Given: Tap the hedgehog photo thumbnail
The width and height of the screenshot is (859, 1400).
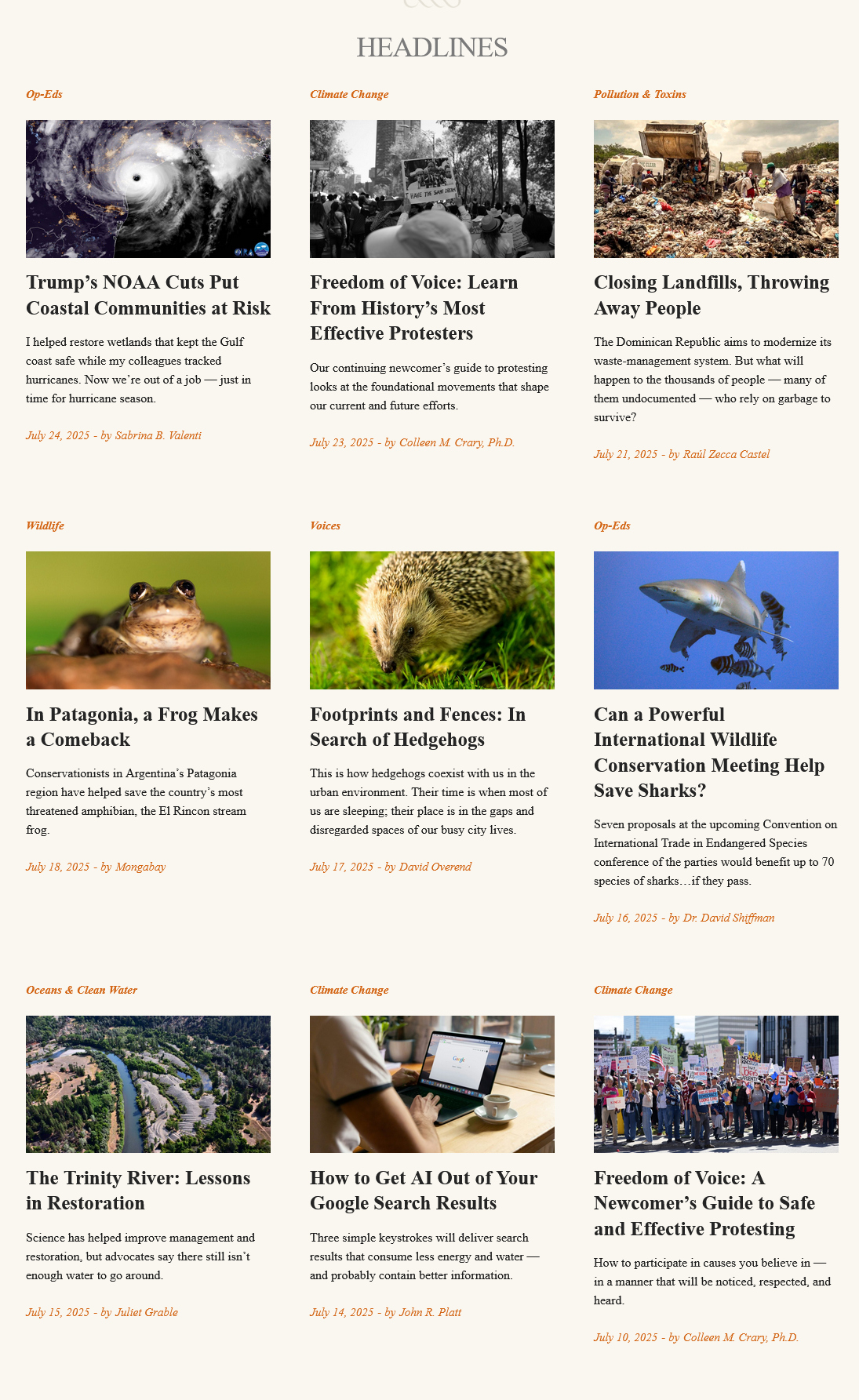Looking at the screenshot, I should (x=432, y=620).
